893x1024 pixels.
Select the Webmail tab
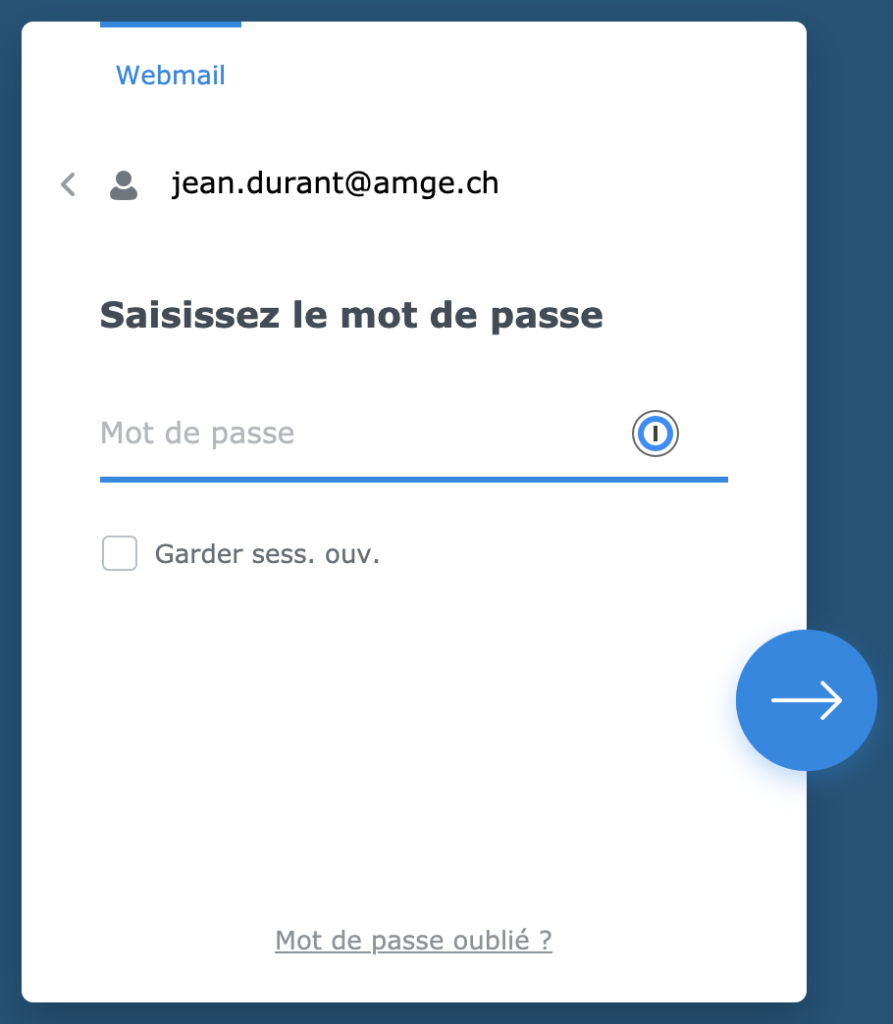(x=171, y=75)
